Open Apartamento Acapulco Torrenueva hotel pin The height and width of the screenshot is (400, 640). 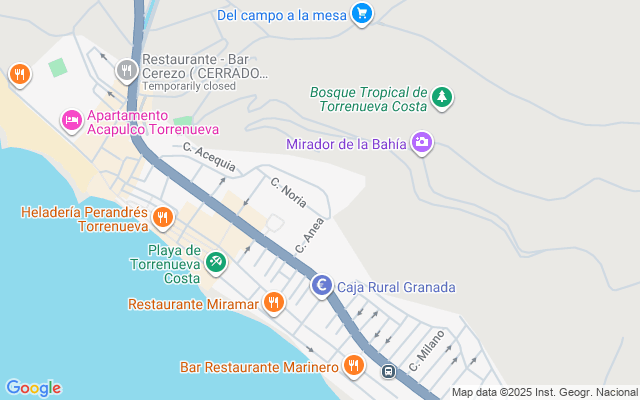pyautogui.click(x=71, y=120)
